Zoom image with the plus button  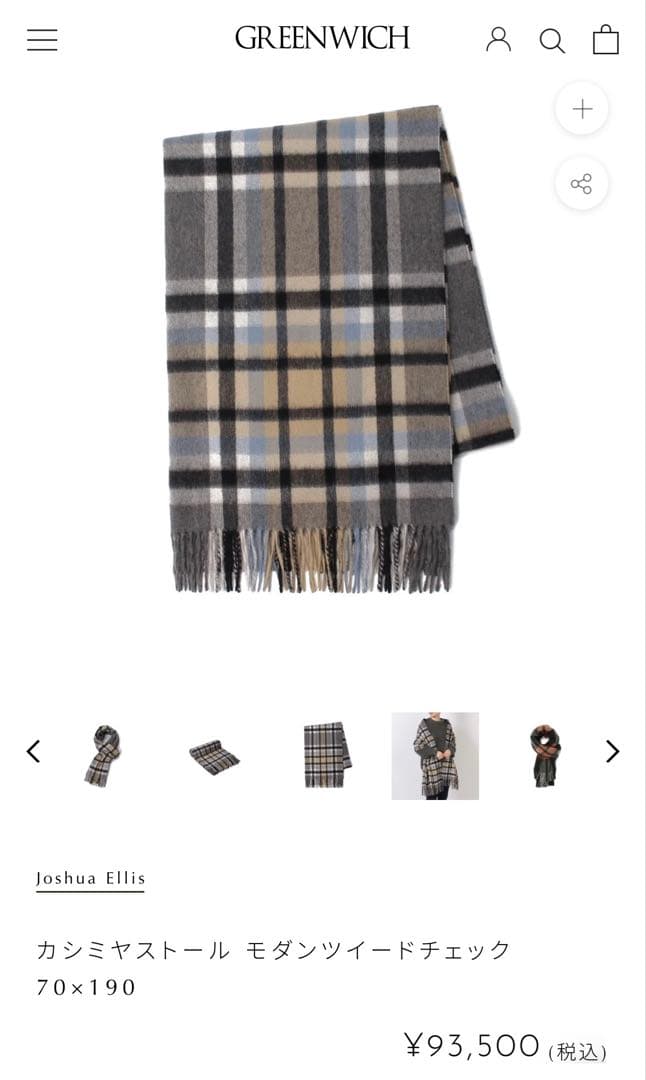pyautogui.click(x=582, y=109)
